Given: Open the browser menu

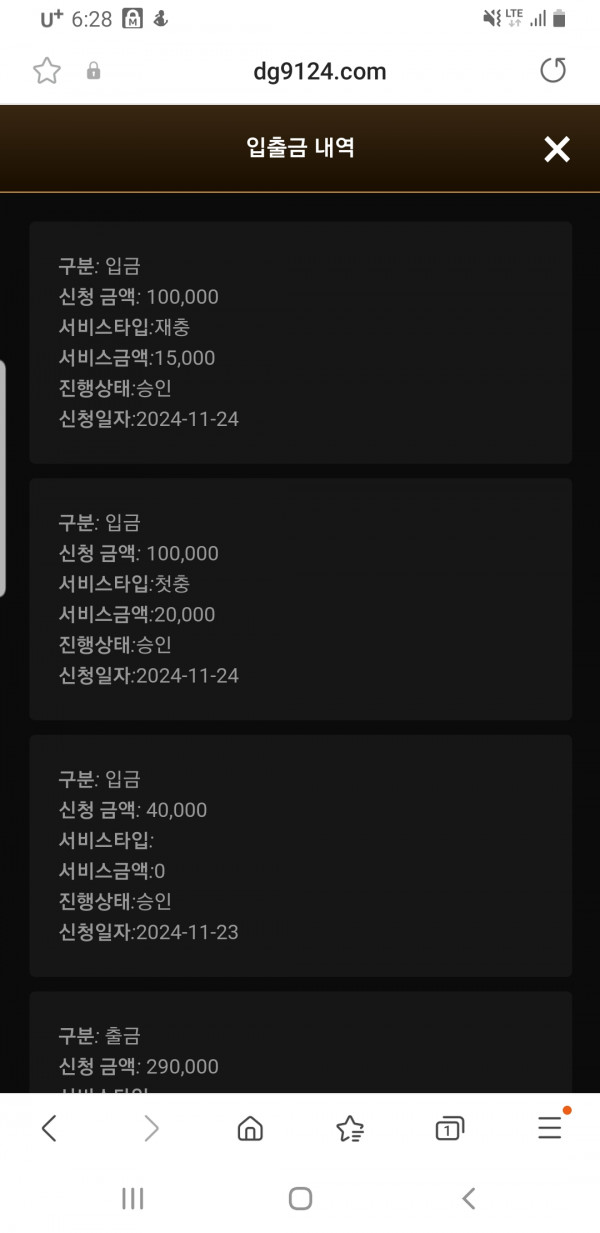Looking at the screenshot, I should [x=550, y=1128].
